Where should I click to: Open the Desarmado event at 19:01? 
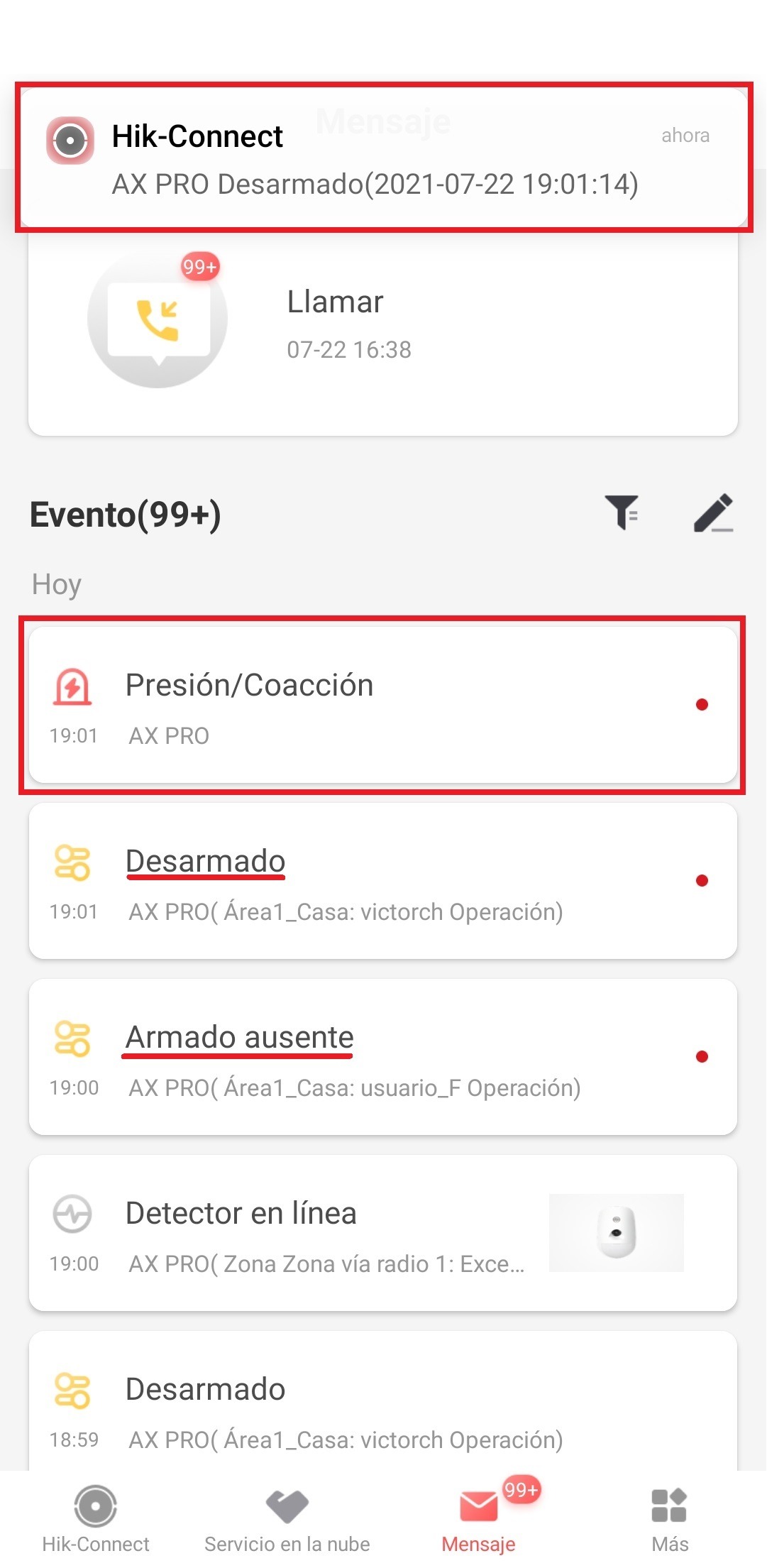(383, 881)
